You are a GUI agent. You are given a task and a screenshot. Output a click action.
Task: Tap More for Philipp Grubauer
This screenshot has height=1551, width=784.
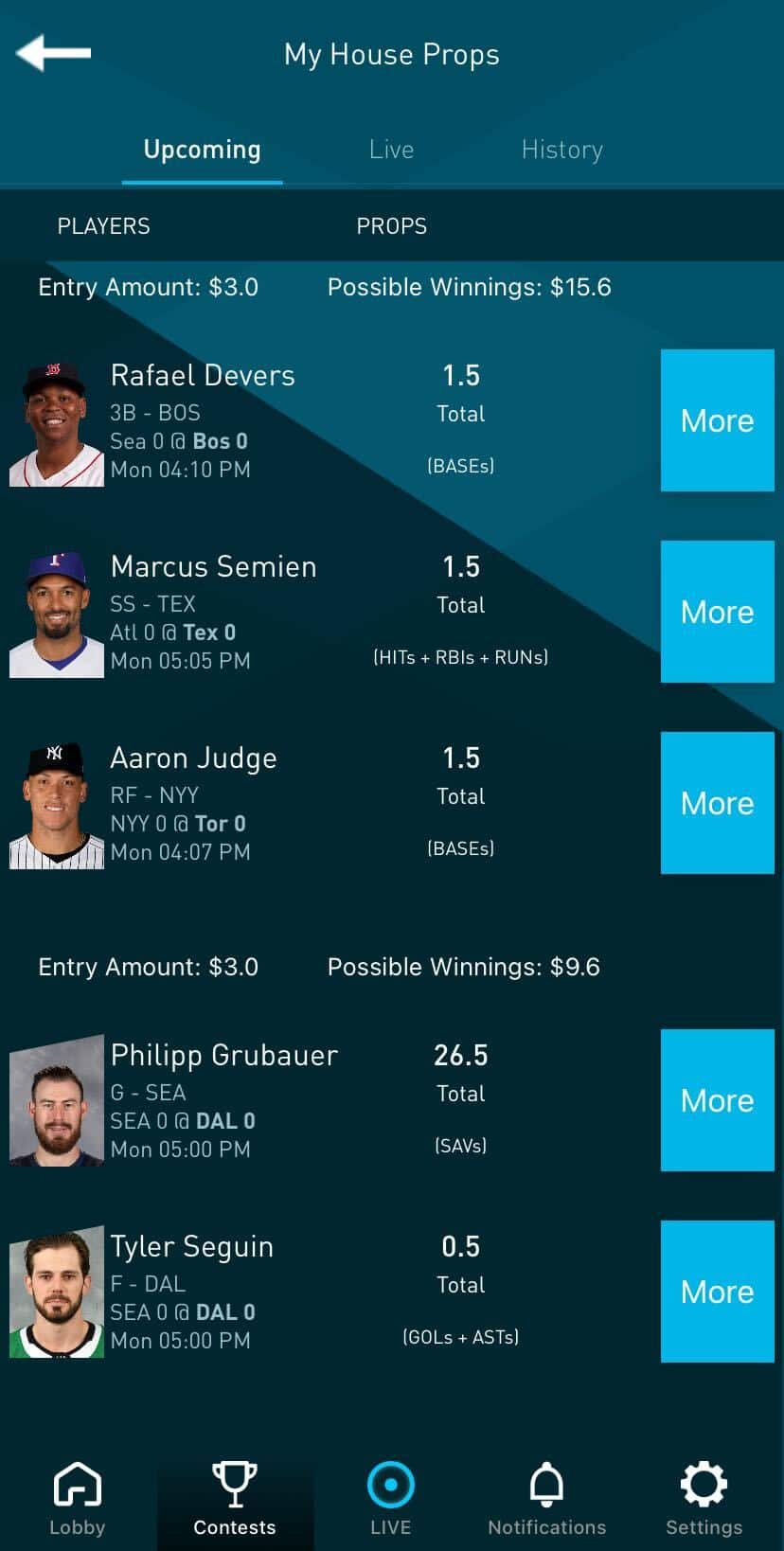click(717, 1100)
